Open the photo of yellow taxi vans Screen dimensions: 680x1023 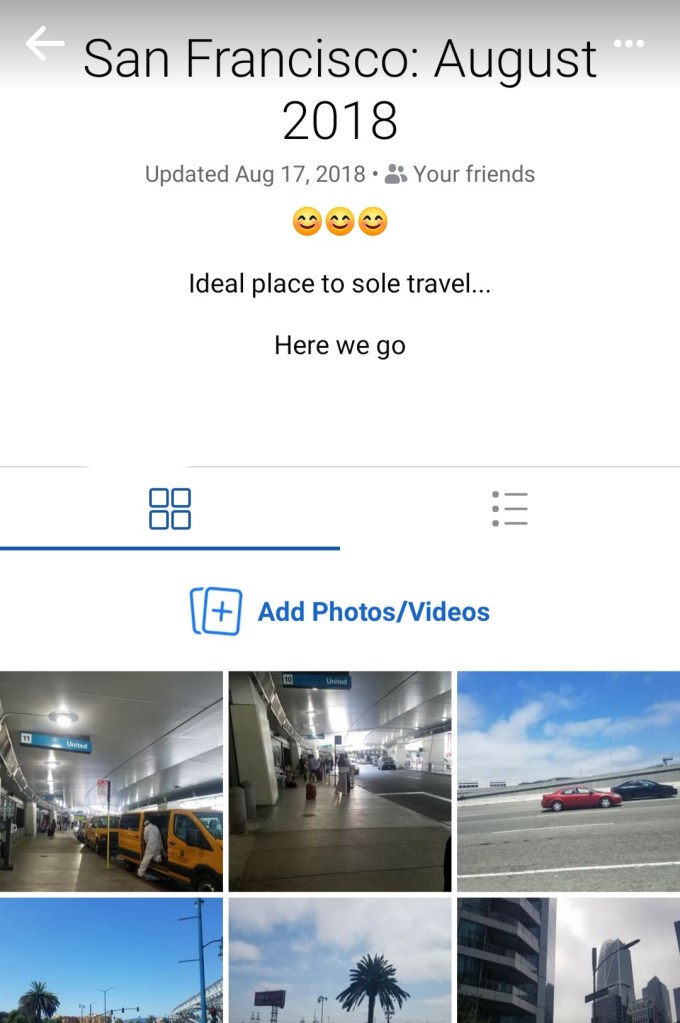pos(111,781)
